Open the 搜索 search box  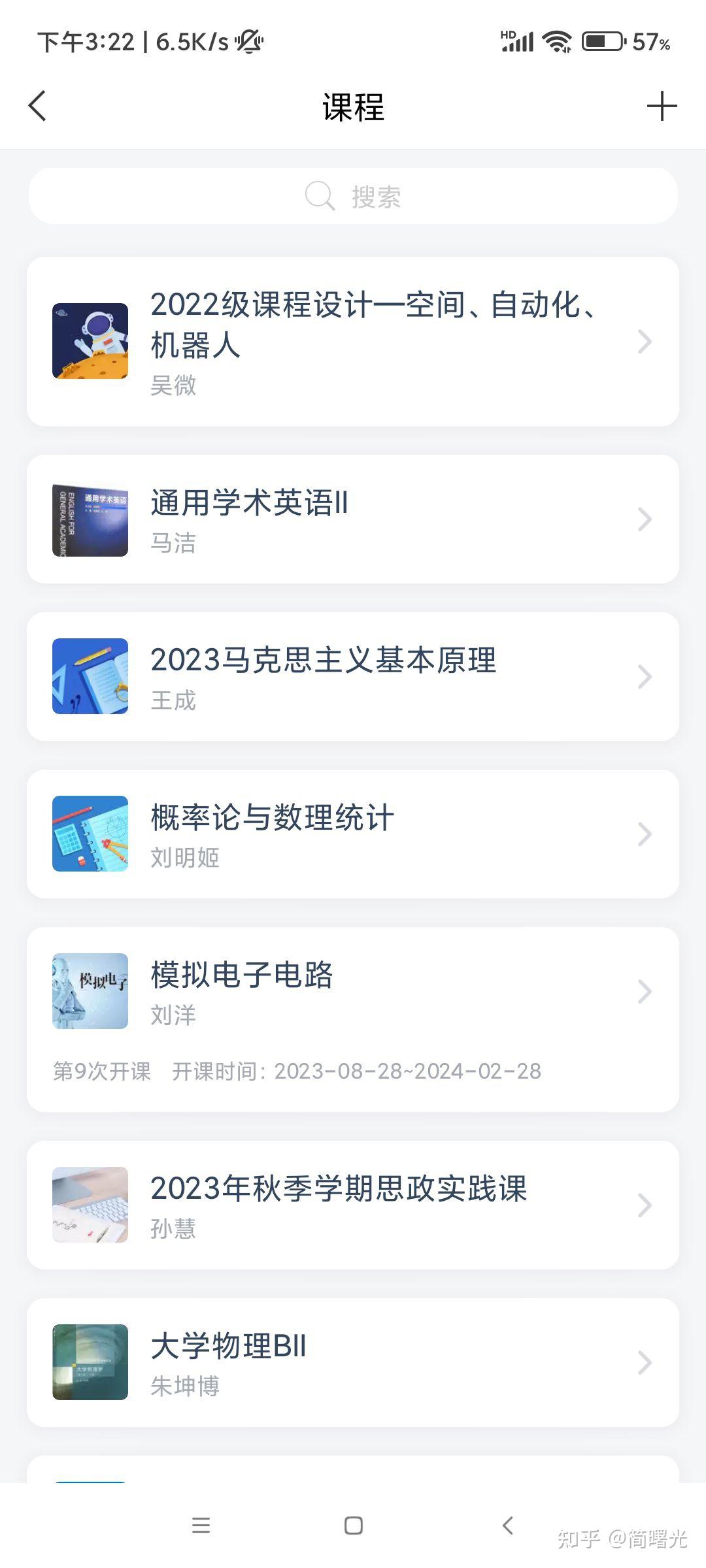[x=353, y=196]
